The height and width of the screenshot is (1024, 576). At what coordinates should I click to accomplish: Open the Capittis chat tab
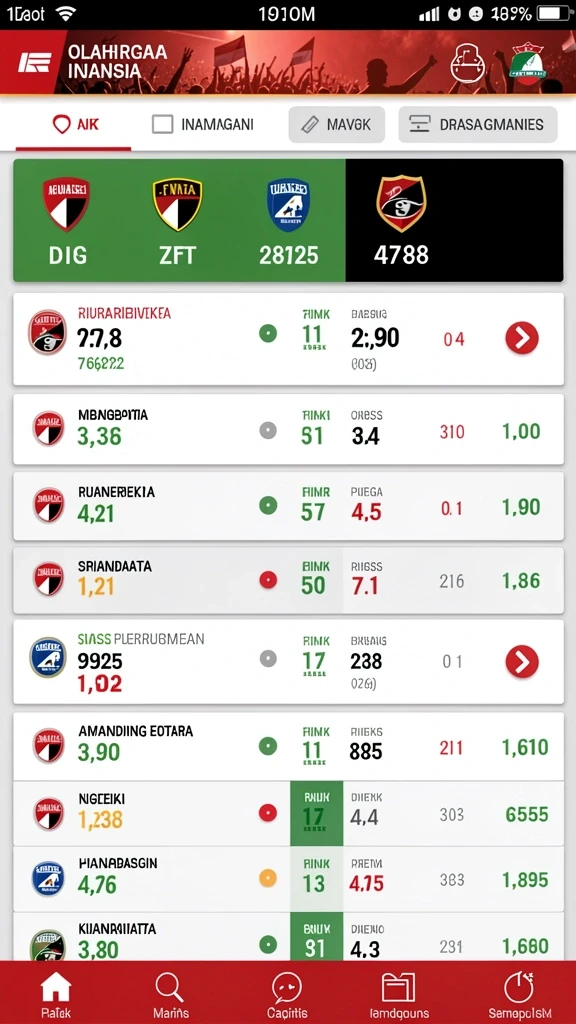(286, 993)
